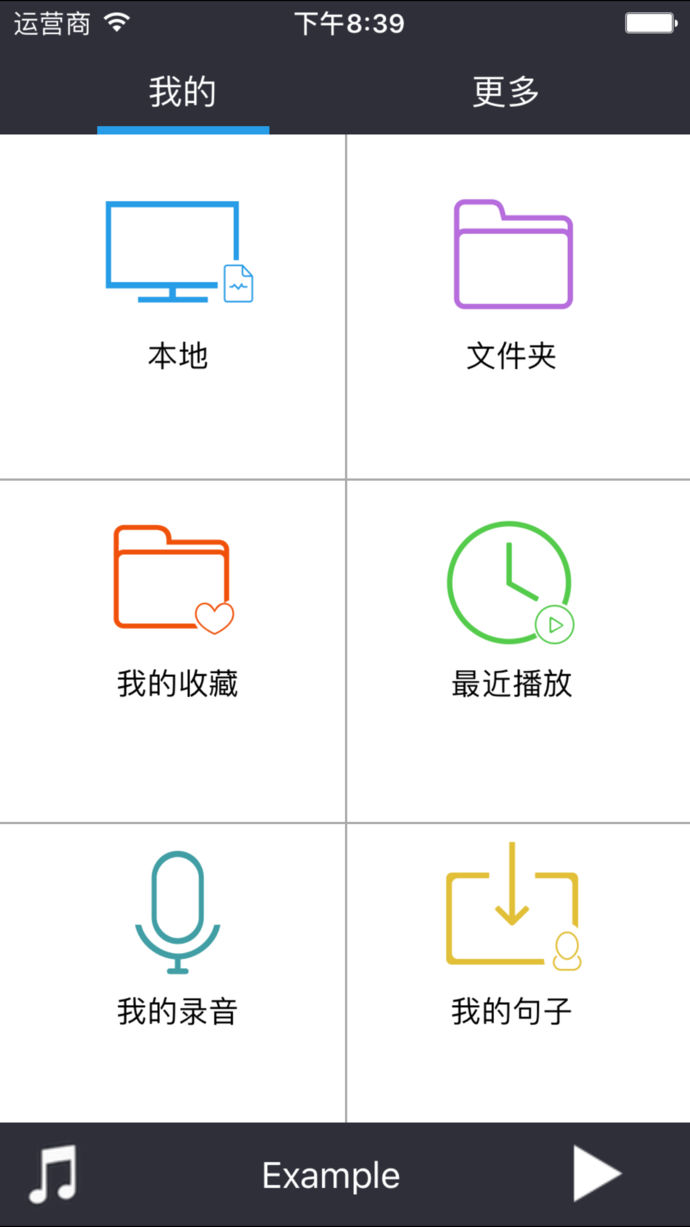The height and width of the screenshot is (1227, 690).
Task: Tap the music note icon
Action: (53, 1174)
